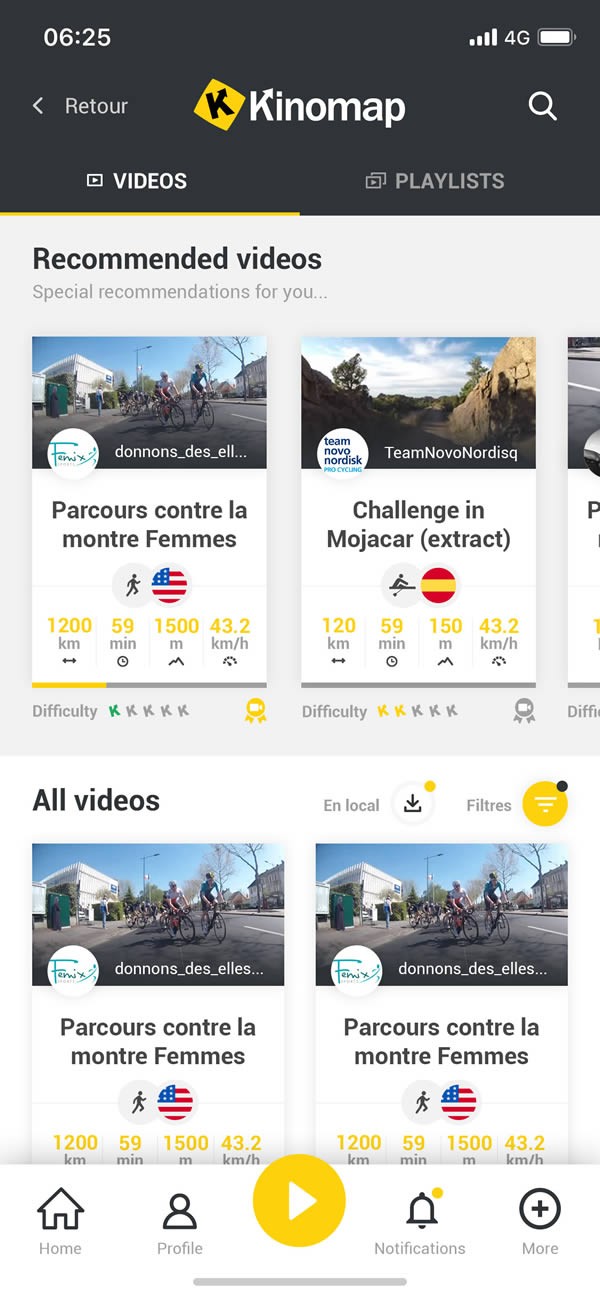Tap the yellow play button
Screen dimensions: 600x1299
[299, 1203]
